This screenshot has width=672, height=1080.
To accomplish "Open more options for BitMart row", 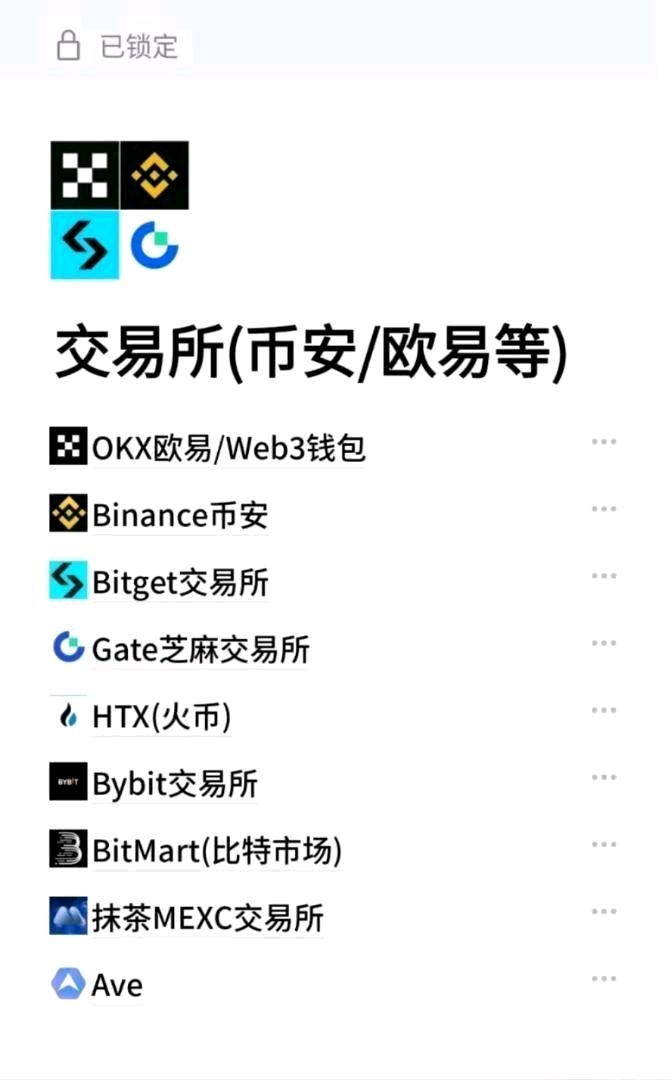I will pyautogui.click(x=603, y=844).
